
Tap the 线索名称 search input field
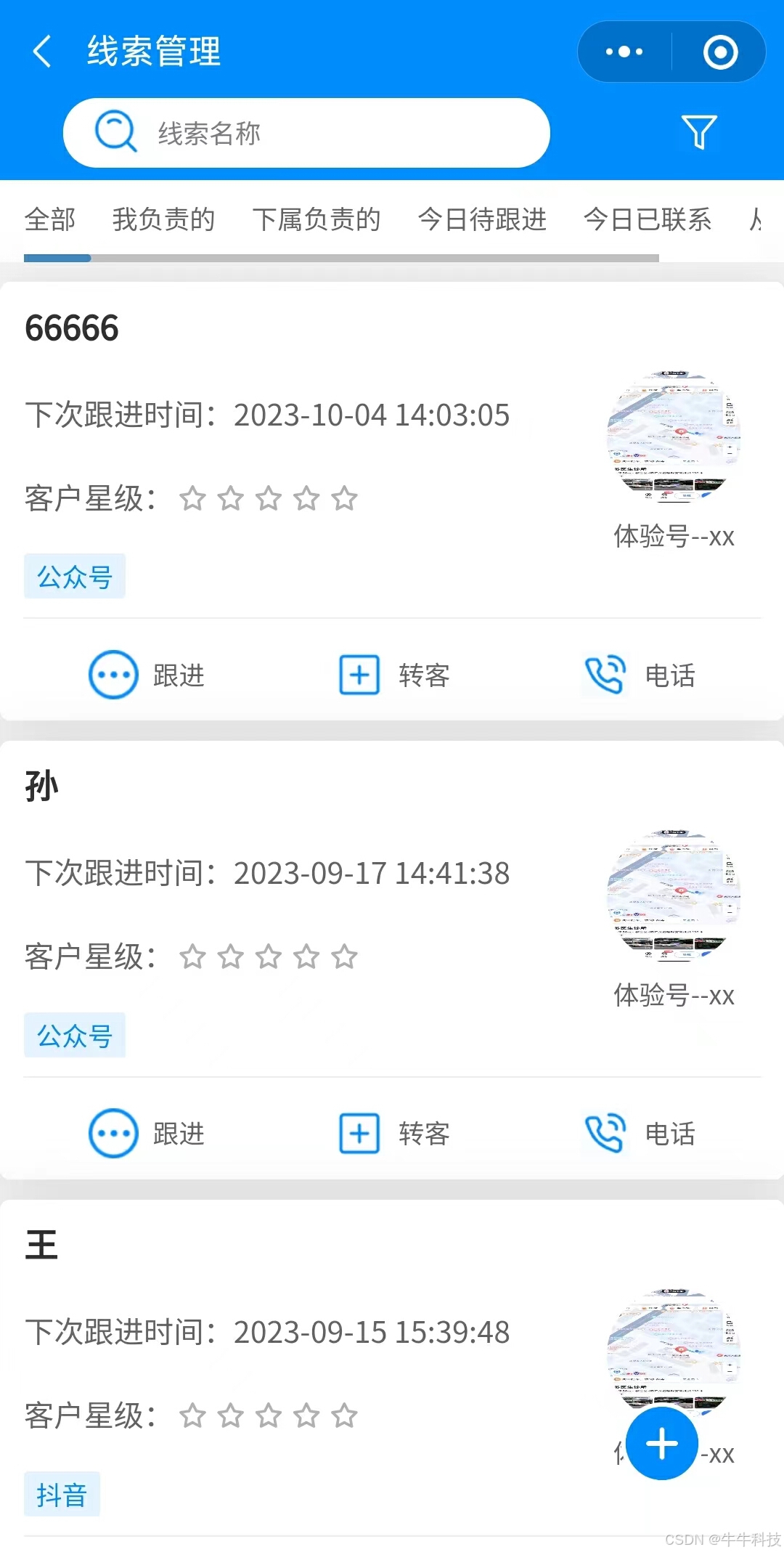click(305, 133)
